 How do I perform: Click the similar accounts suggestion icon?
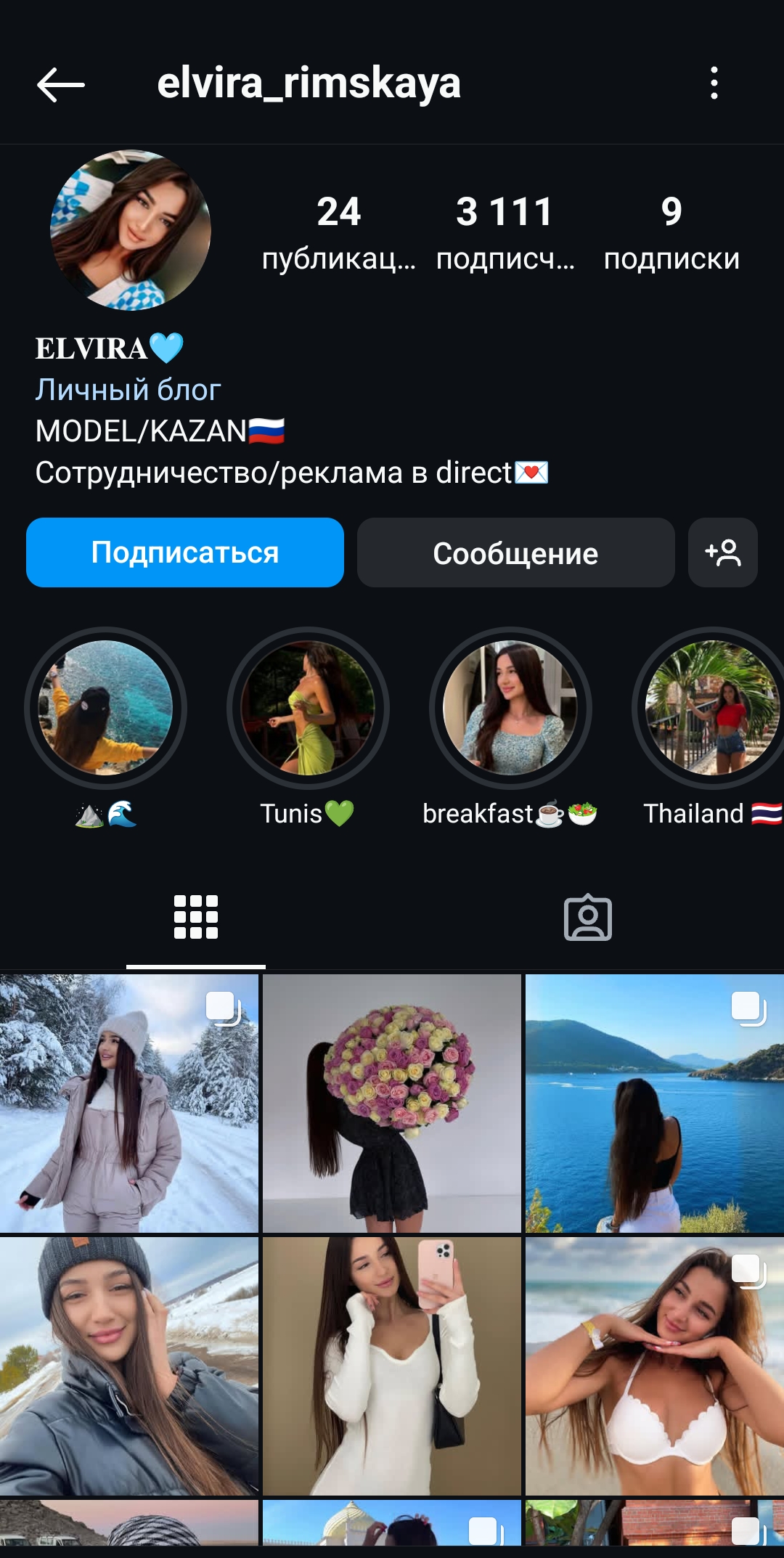[x=722, y=553]
